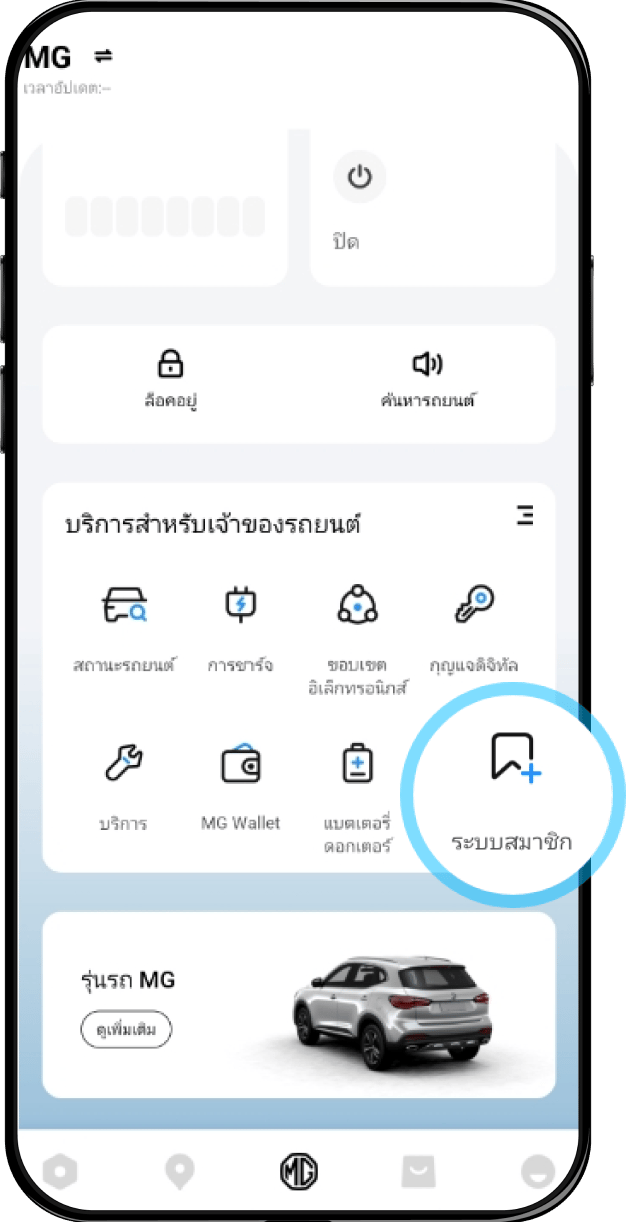
Task: Tap ดูเพิ่มเติม on the MG models card
Action: tap(126, 1030)
